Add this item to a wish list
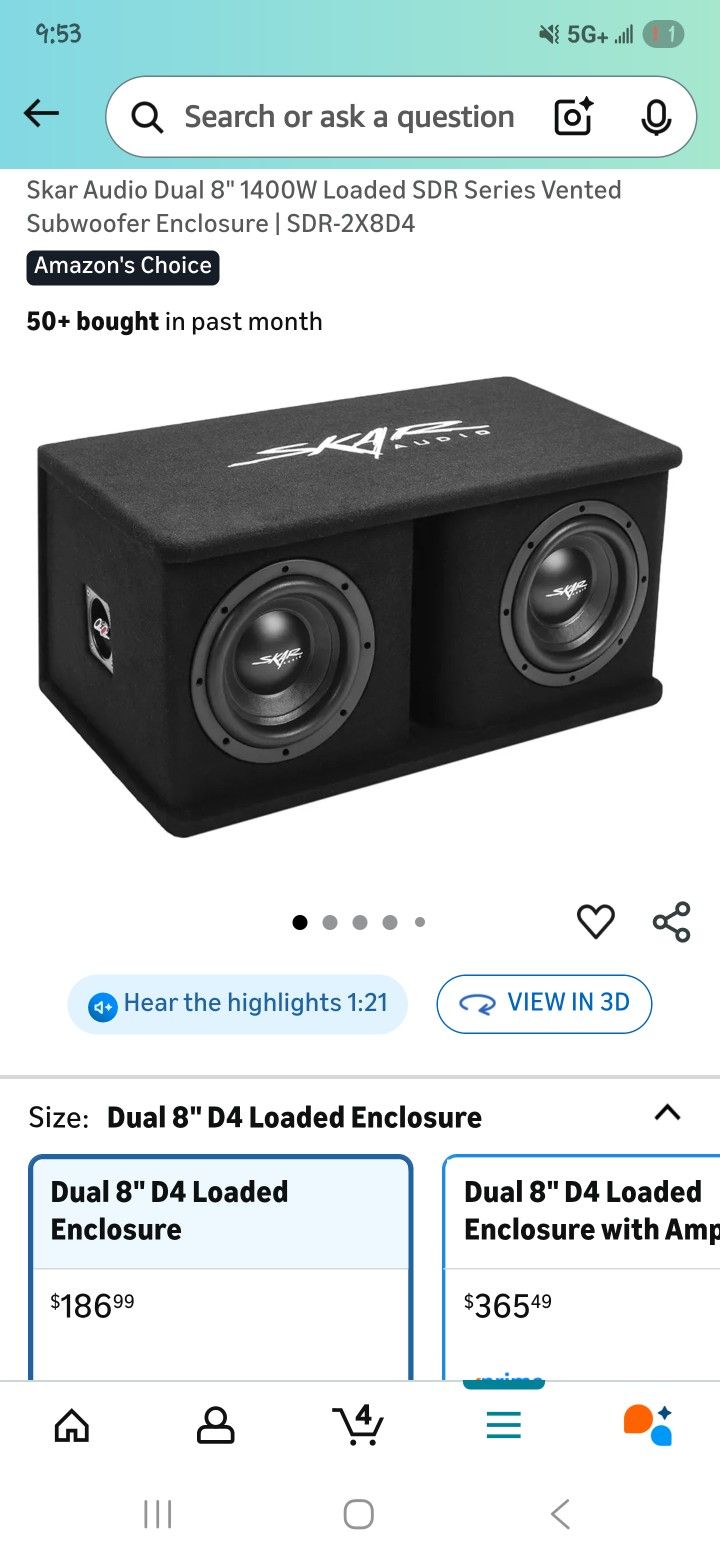720x1560 pixels. 596,921
